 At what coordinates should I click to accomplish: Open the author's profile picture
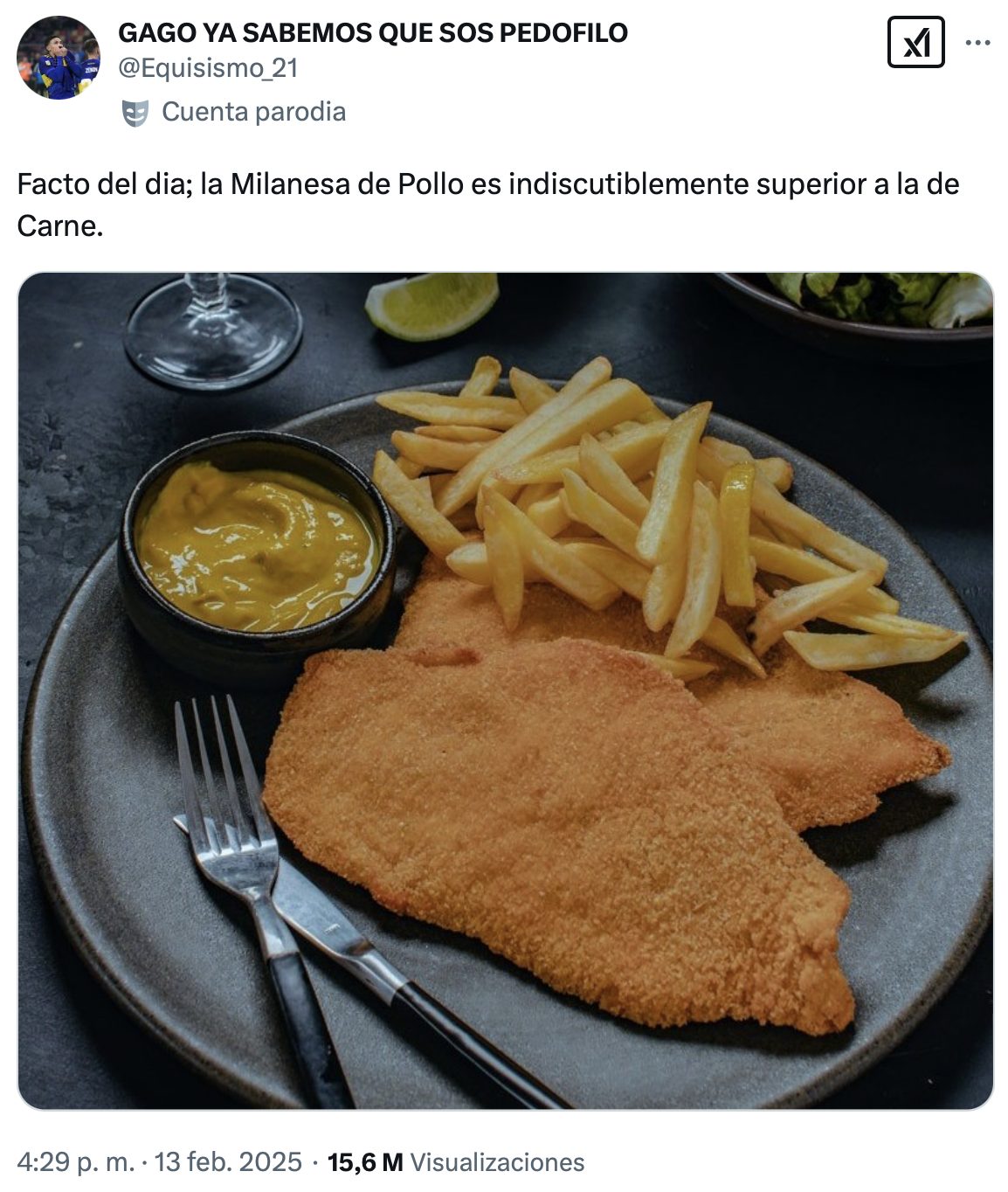pyautogui.click(x=58, y=58)
